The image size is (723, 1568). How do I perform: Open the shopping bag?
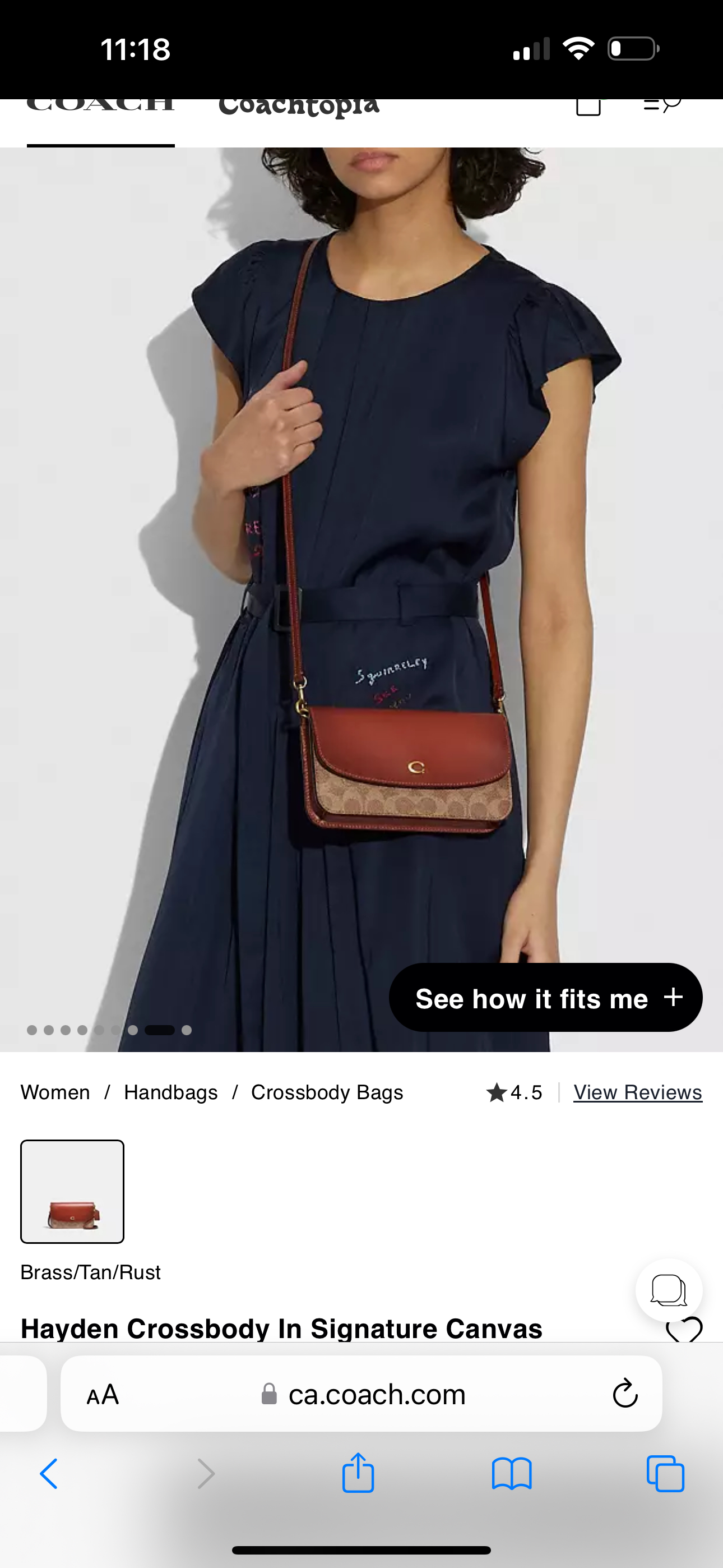click(x=588, y=107)
